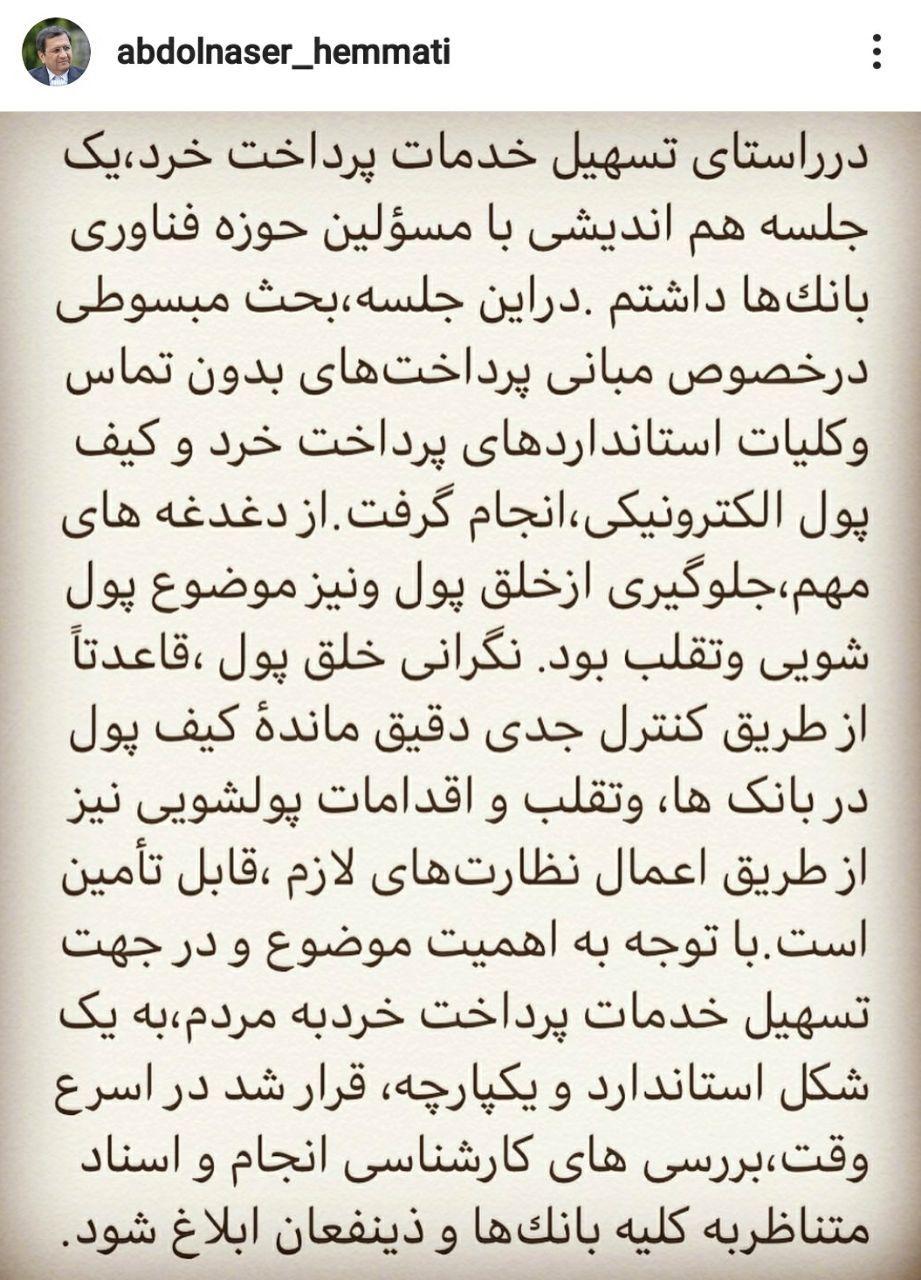Open the abdolnaser_hemmati username link
921x1280 pixels.
coord(283,52)
